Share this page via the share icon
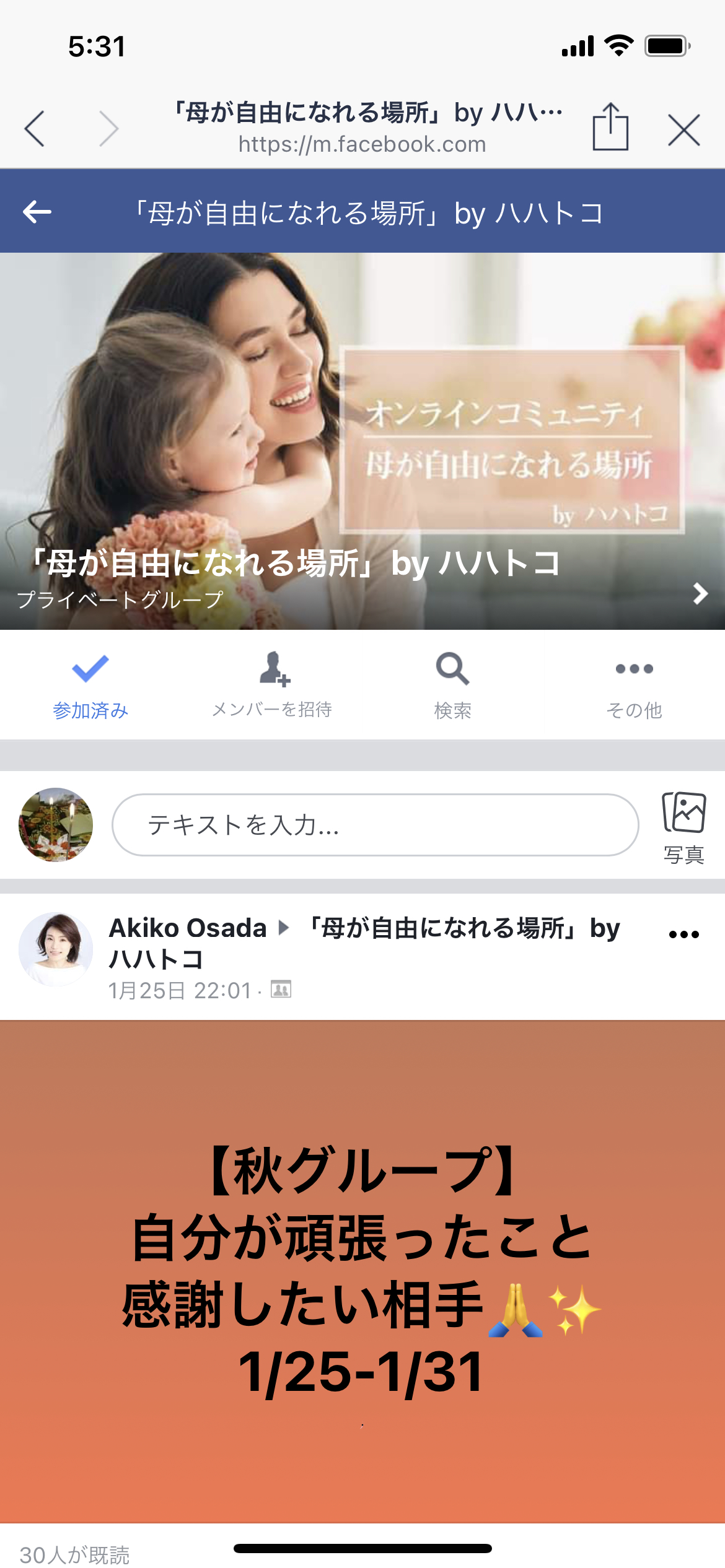 610,126
